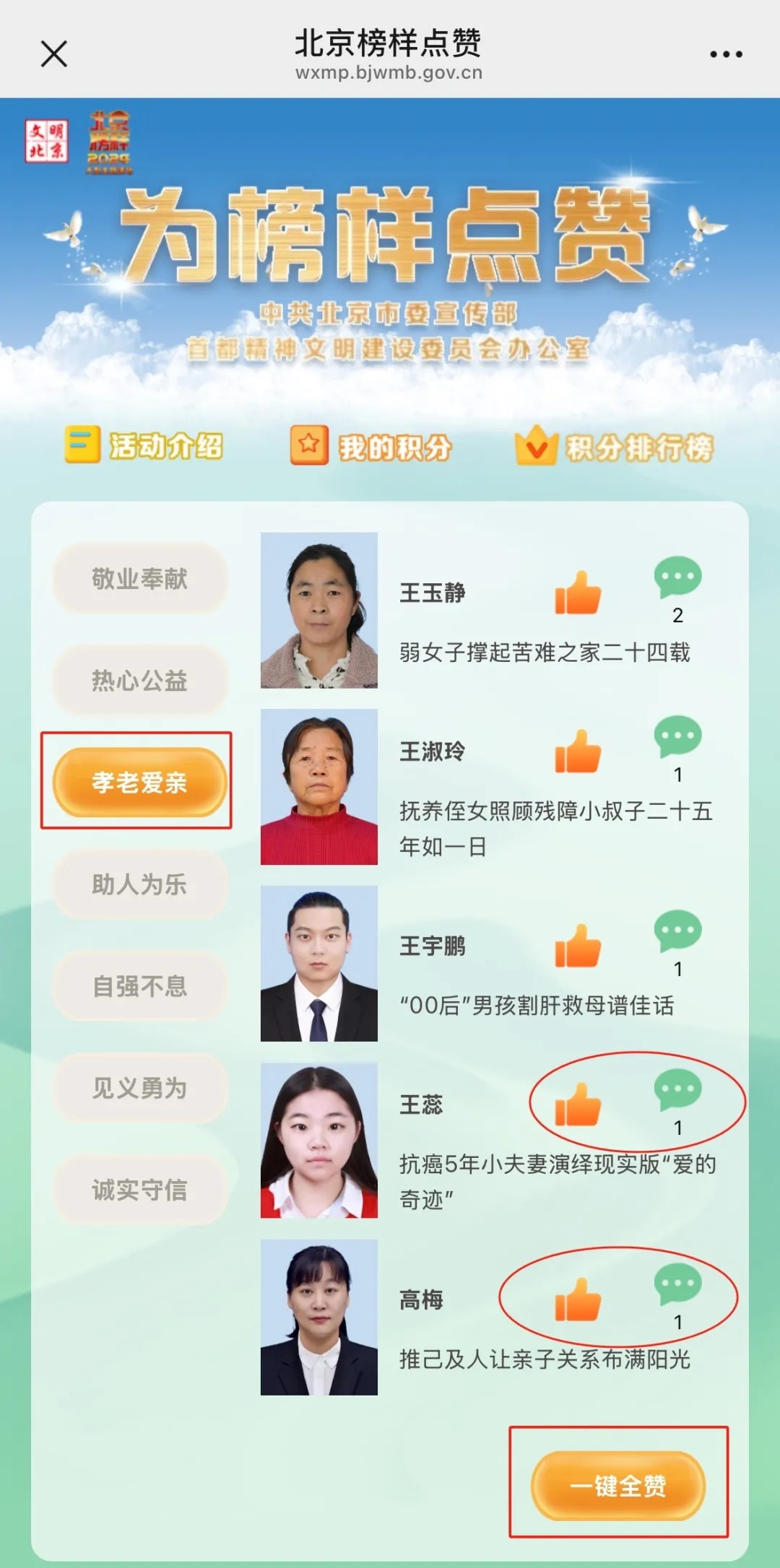780x1568 pixels.
Task: Give 王宇鹏 a thumbs-up
Action: pyautogui.click(x=578, y=946)
